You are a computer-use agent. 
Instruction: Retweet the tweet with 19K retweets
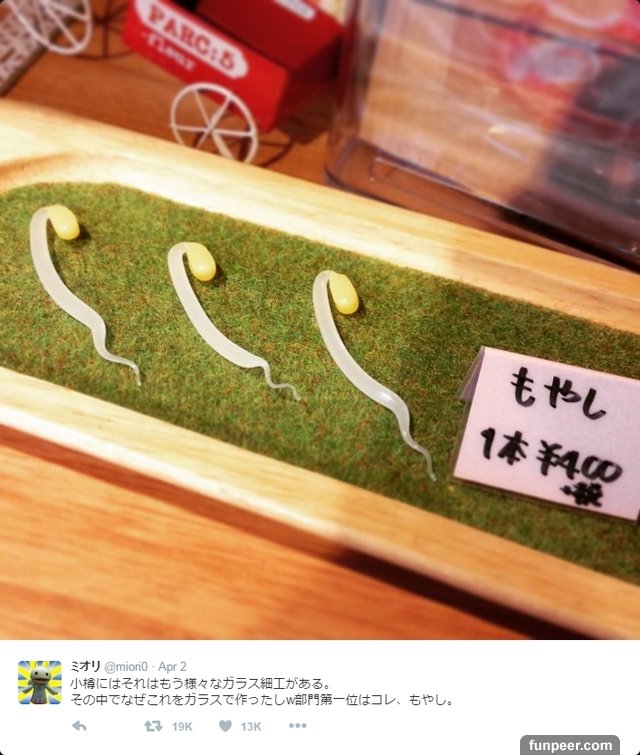pos(154,727)
